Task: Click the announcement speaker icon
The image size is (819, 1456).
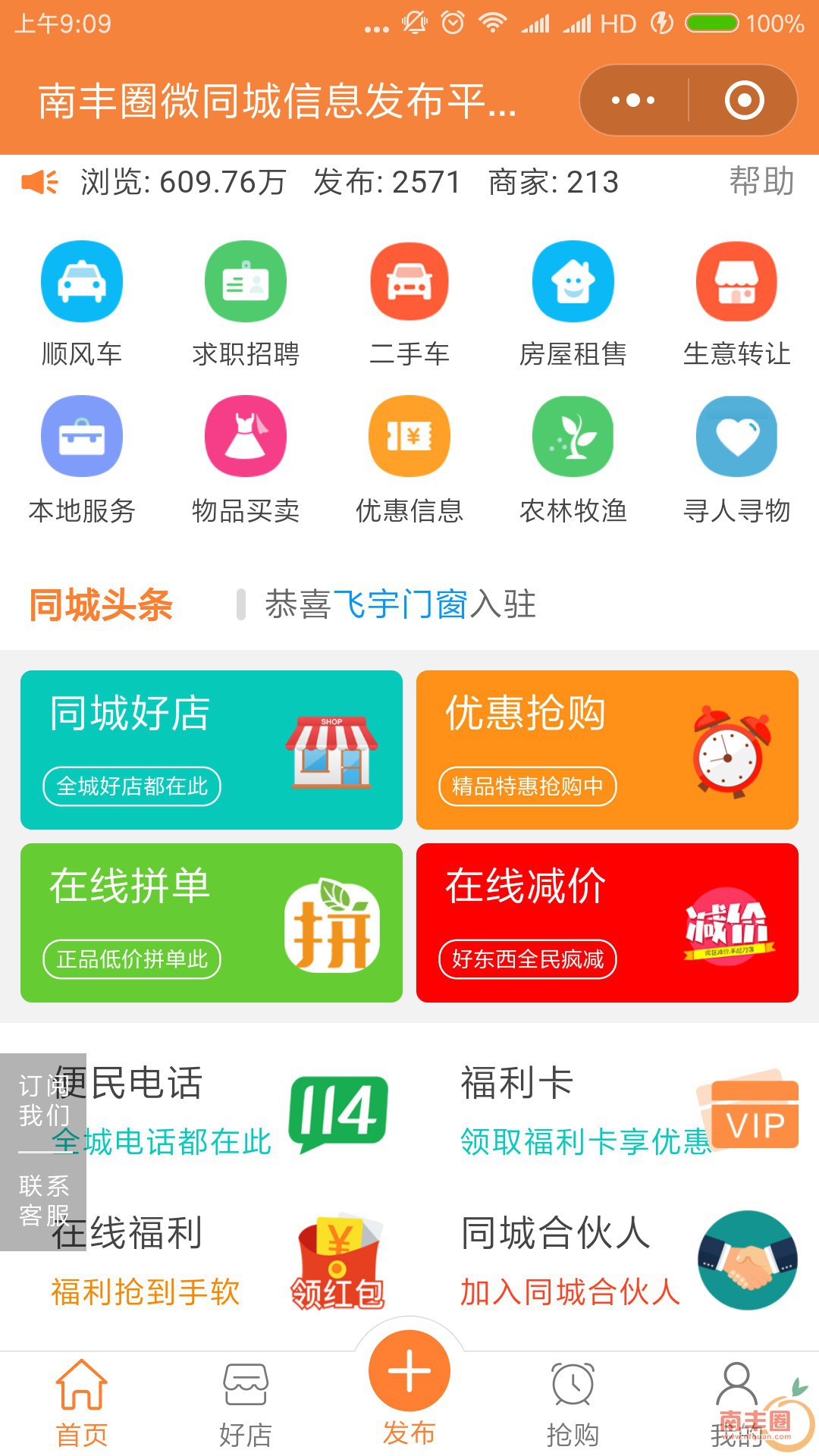Action: click(x=38, y=182)
